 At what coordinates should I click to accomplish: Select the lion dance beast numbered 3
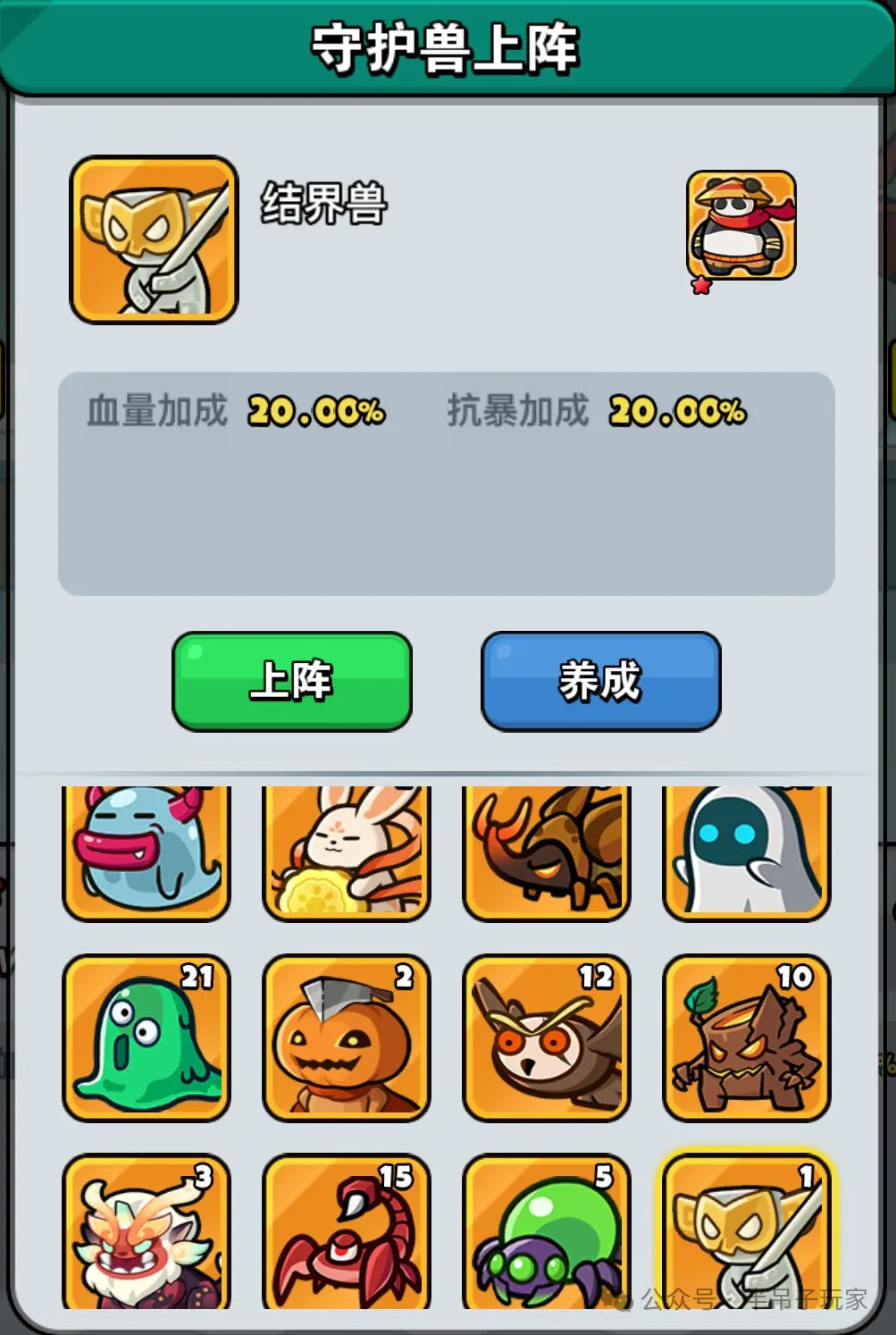pos(147,1233)
